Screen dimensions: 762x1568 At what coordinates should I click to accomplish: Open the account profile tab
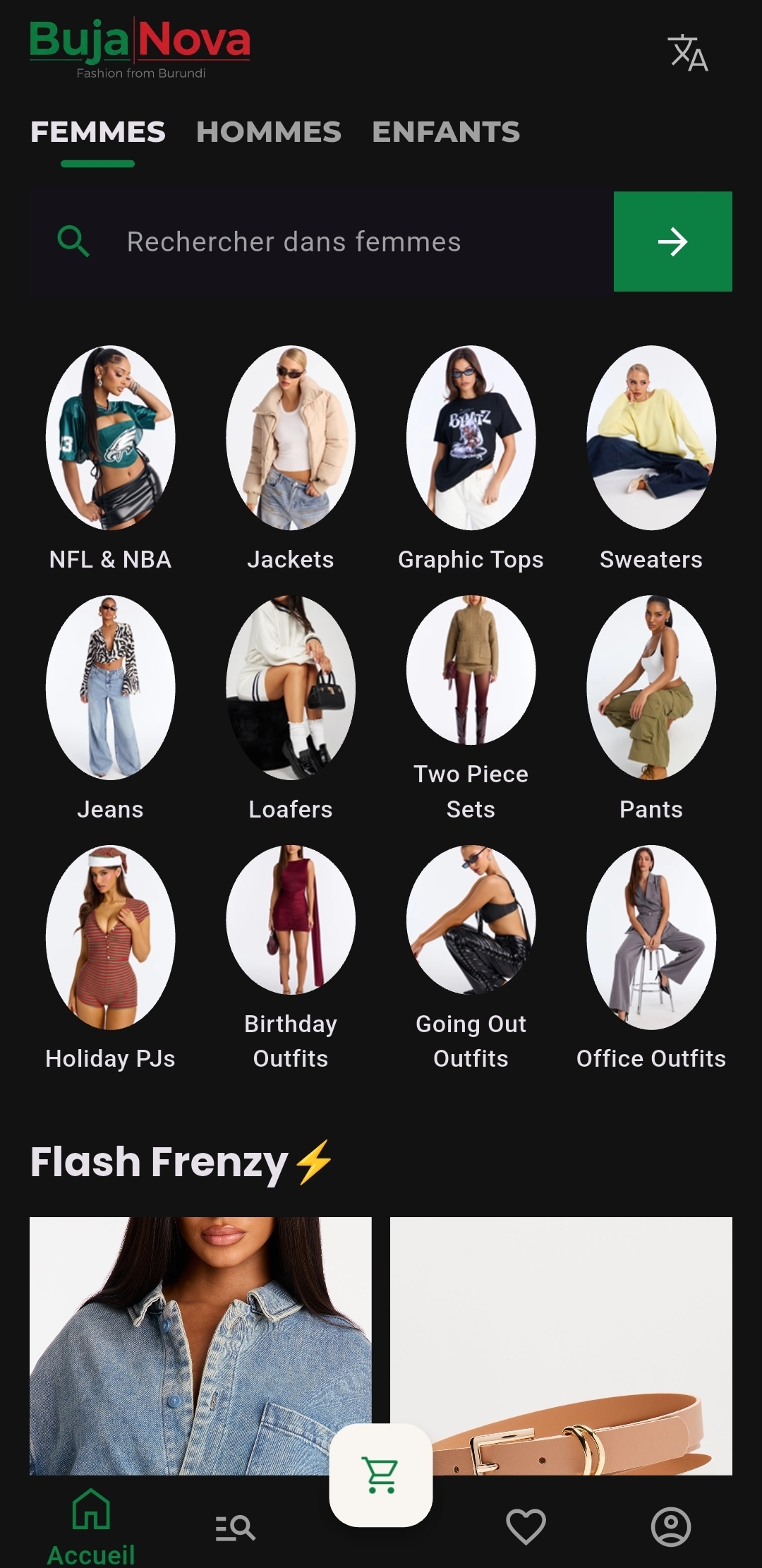(x=670, y=1527)
